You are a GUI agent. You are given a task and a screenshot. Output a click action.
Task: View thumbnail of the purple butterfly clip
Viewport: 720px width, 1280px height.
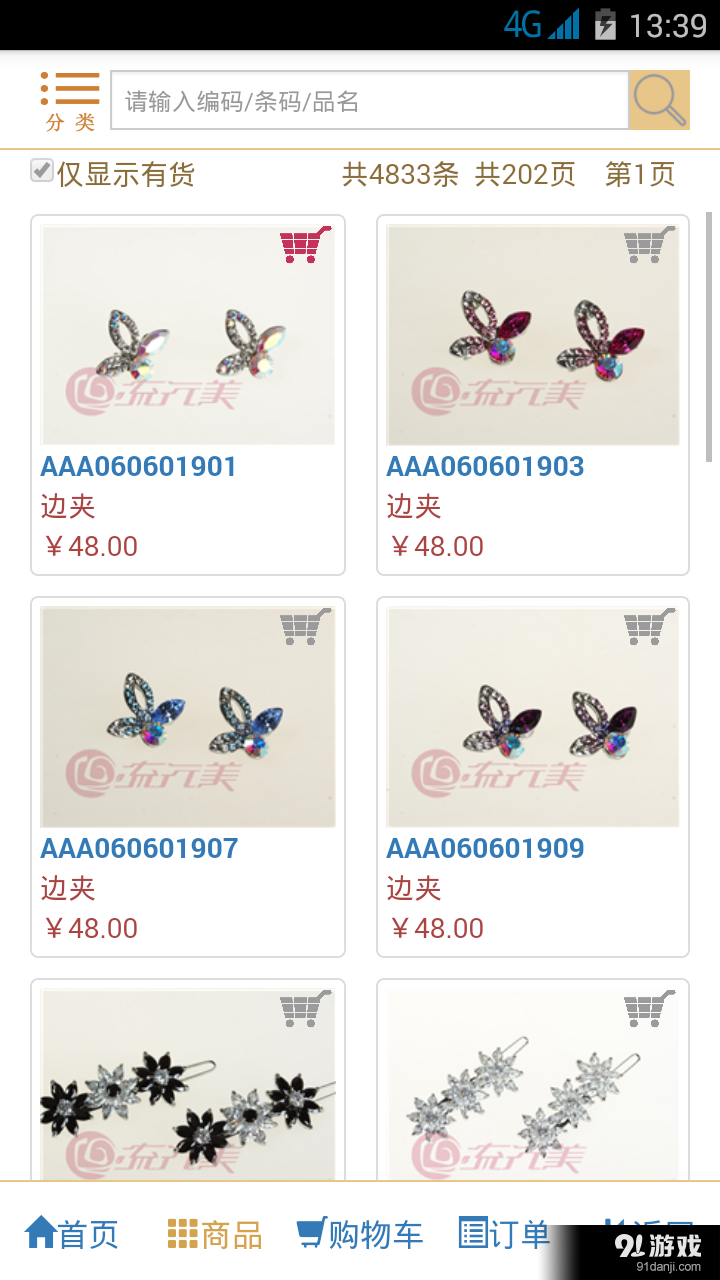coord(532,717)
